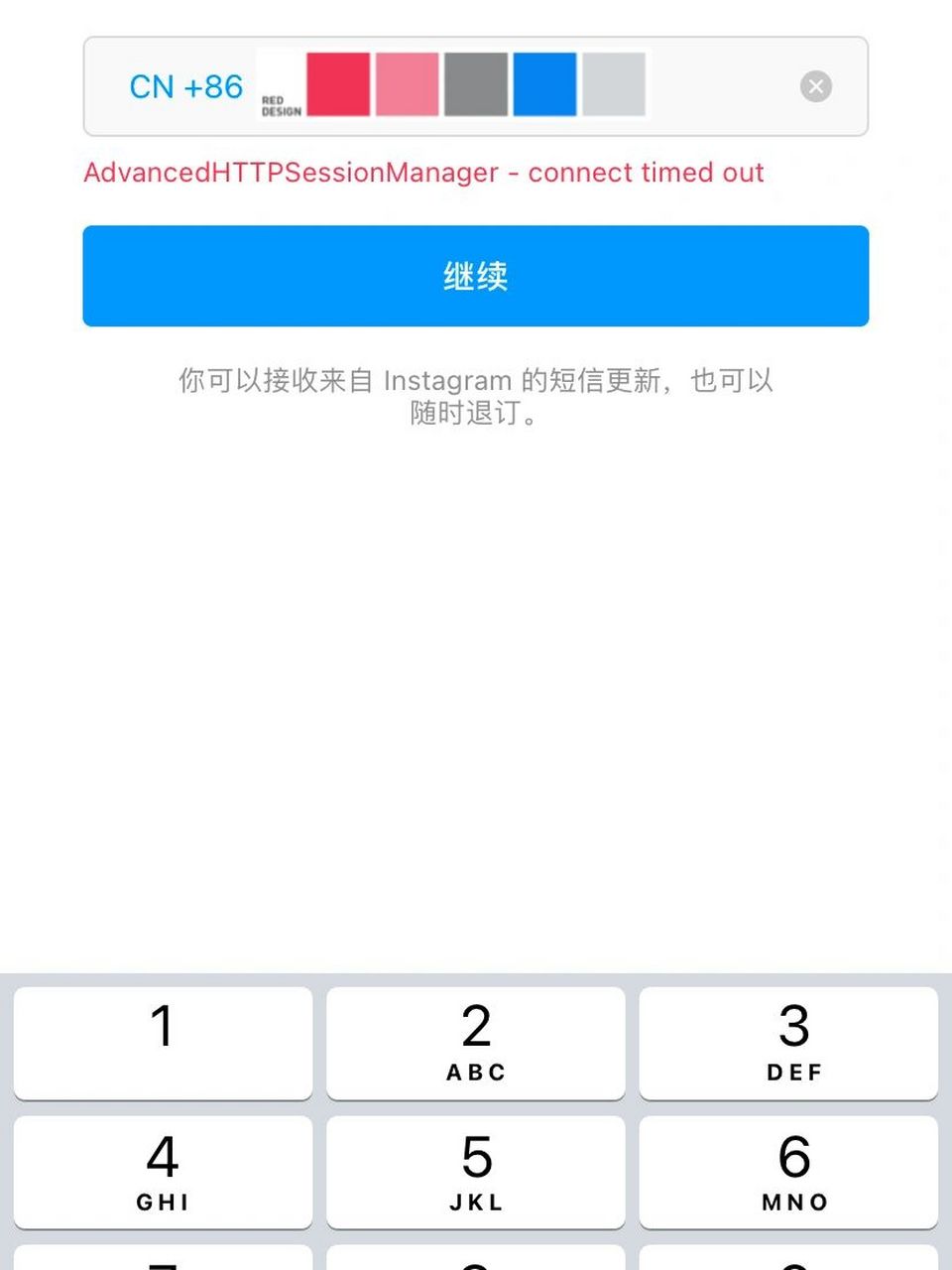952x1270 pixels.
Task: Select the CN country prefix text
Action: pos(154,86)
